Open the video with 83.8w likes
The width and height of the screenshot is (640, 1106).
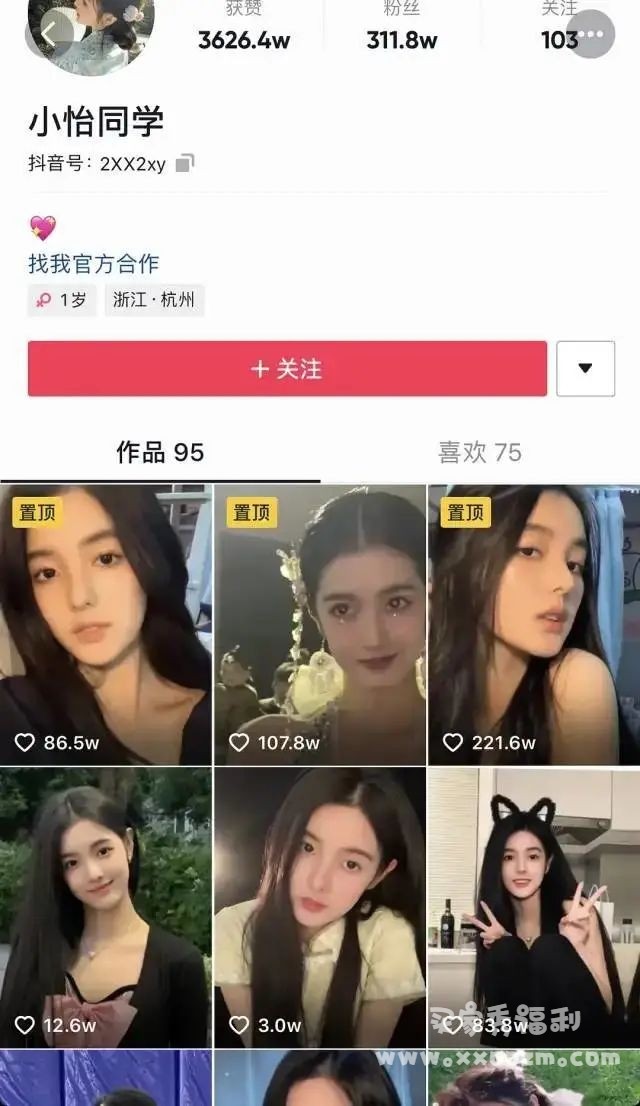tap(534, 906)
